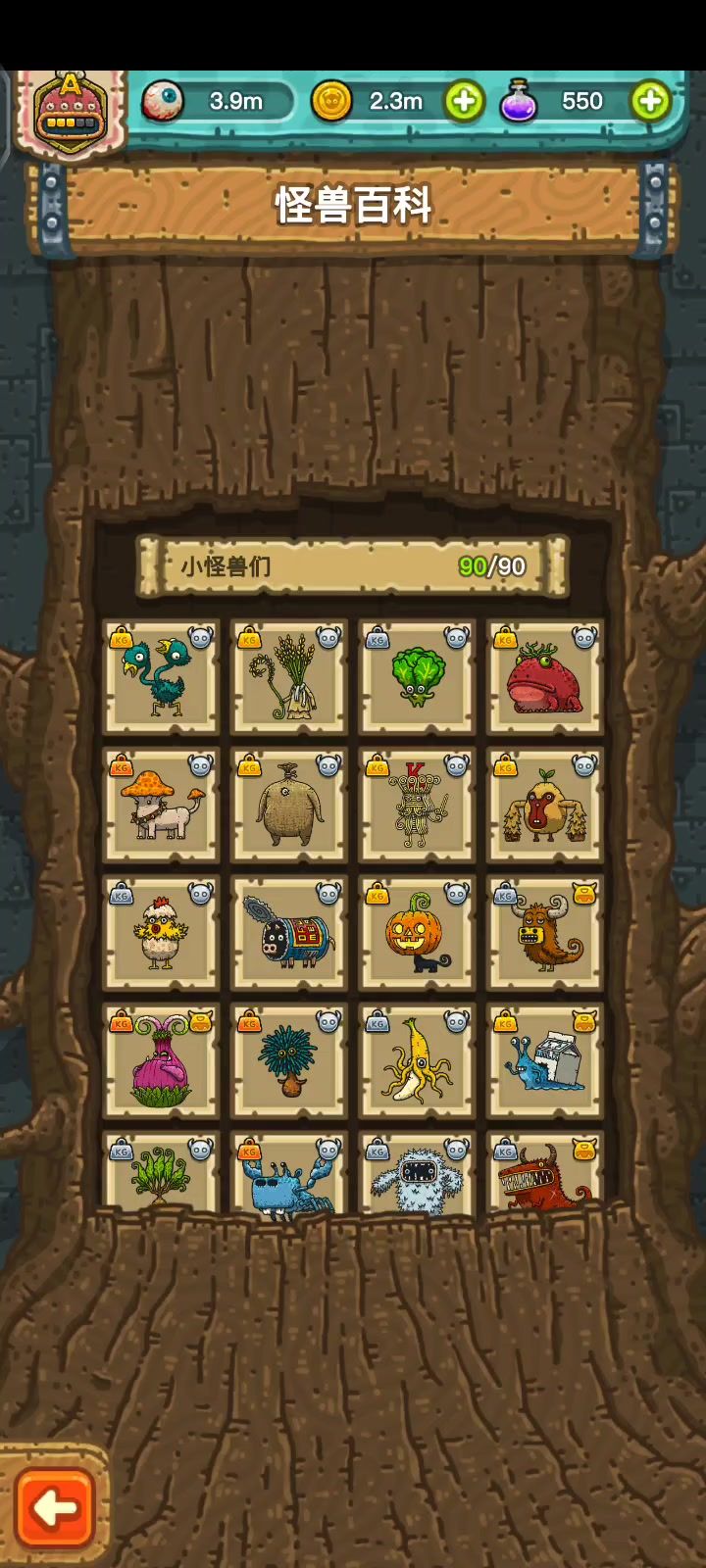View the chicken-in-eggshell monster entry
This screenshot has height=1568, width=706.
coord(161,933)
